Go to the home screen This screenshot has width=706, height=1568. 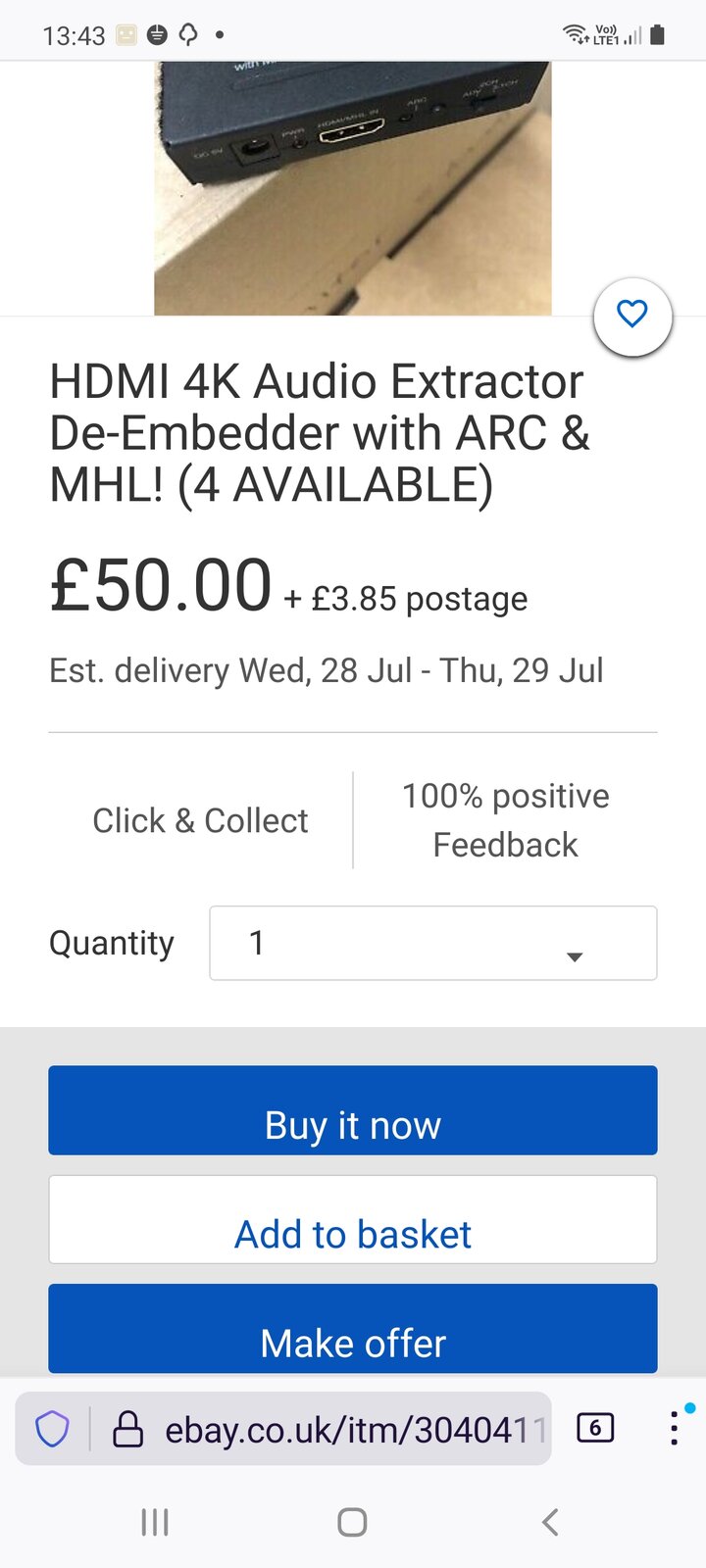pyautogui.click(x=352, y=1522)
